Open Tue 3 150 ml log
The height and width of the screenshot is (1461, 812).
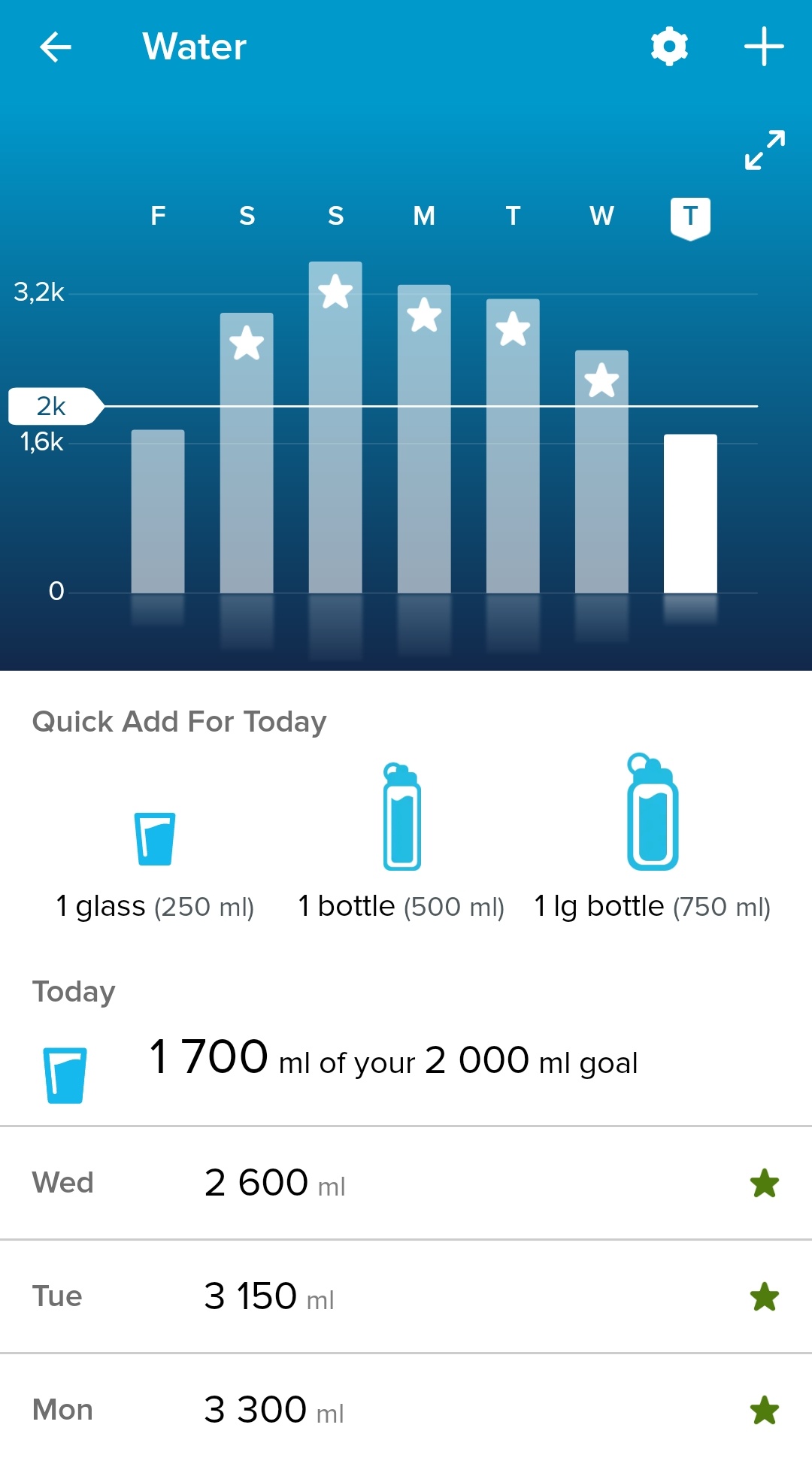click(406, 1296)
